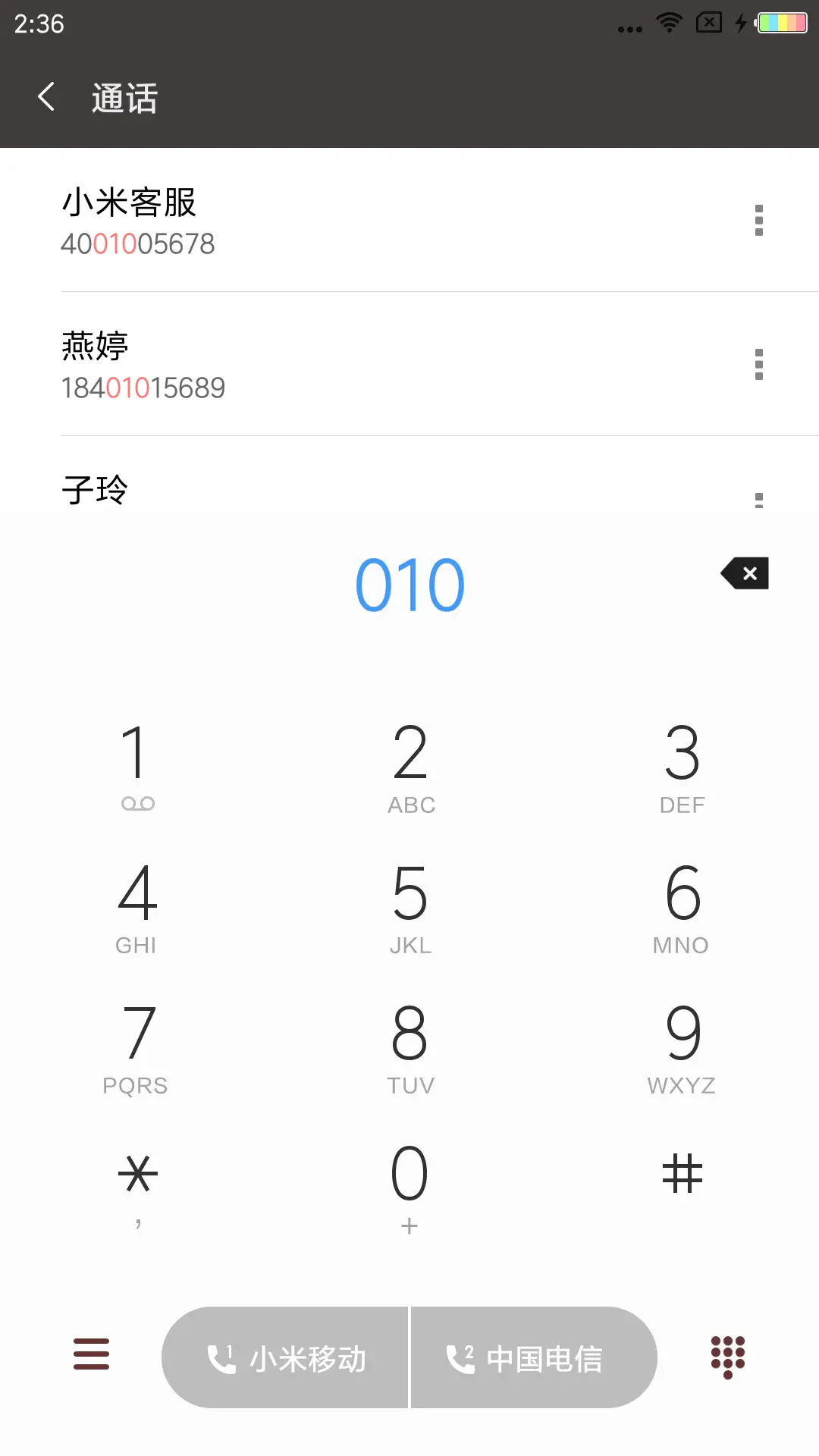This screenshot has width=819, height=1456.
Task: Open options for 燕婷 call entry
Action: click(758, 364)
